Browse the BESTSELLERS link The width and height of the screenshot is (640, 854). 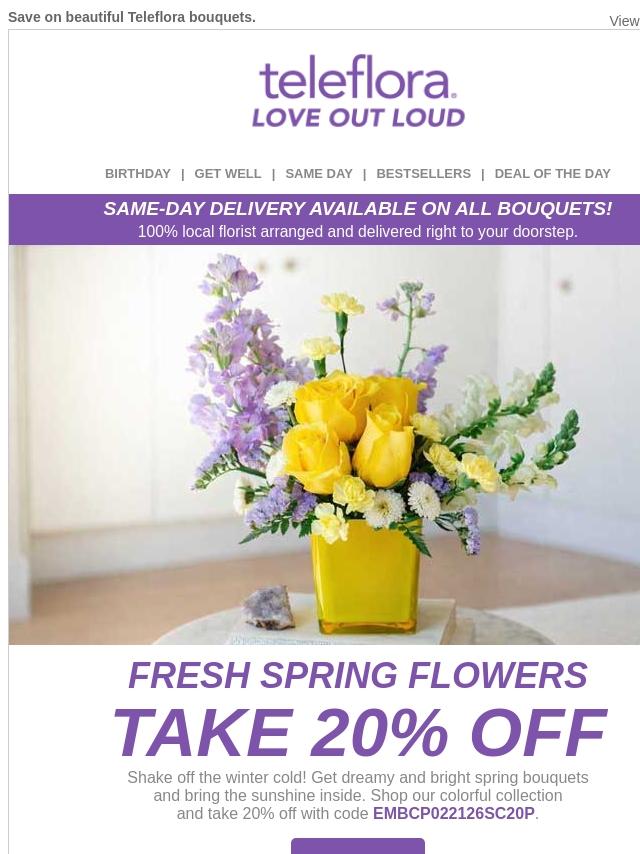pyautogui.click(x=423, y=174)
